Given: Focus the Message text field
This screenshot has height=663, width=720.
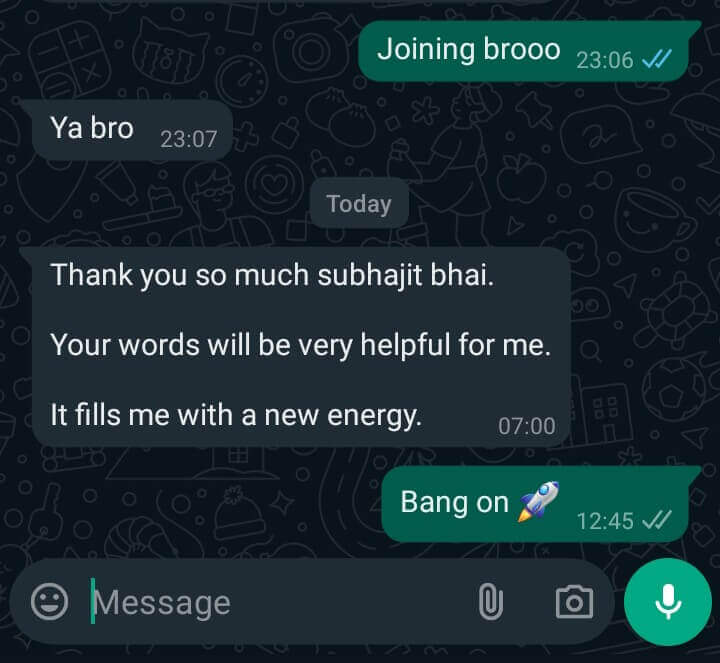Looking at the screenshot, I should click(x=270, y=602).
